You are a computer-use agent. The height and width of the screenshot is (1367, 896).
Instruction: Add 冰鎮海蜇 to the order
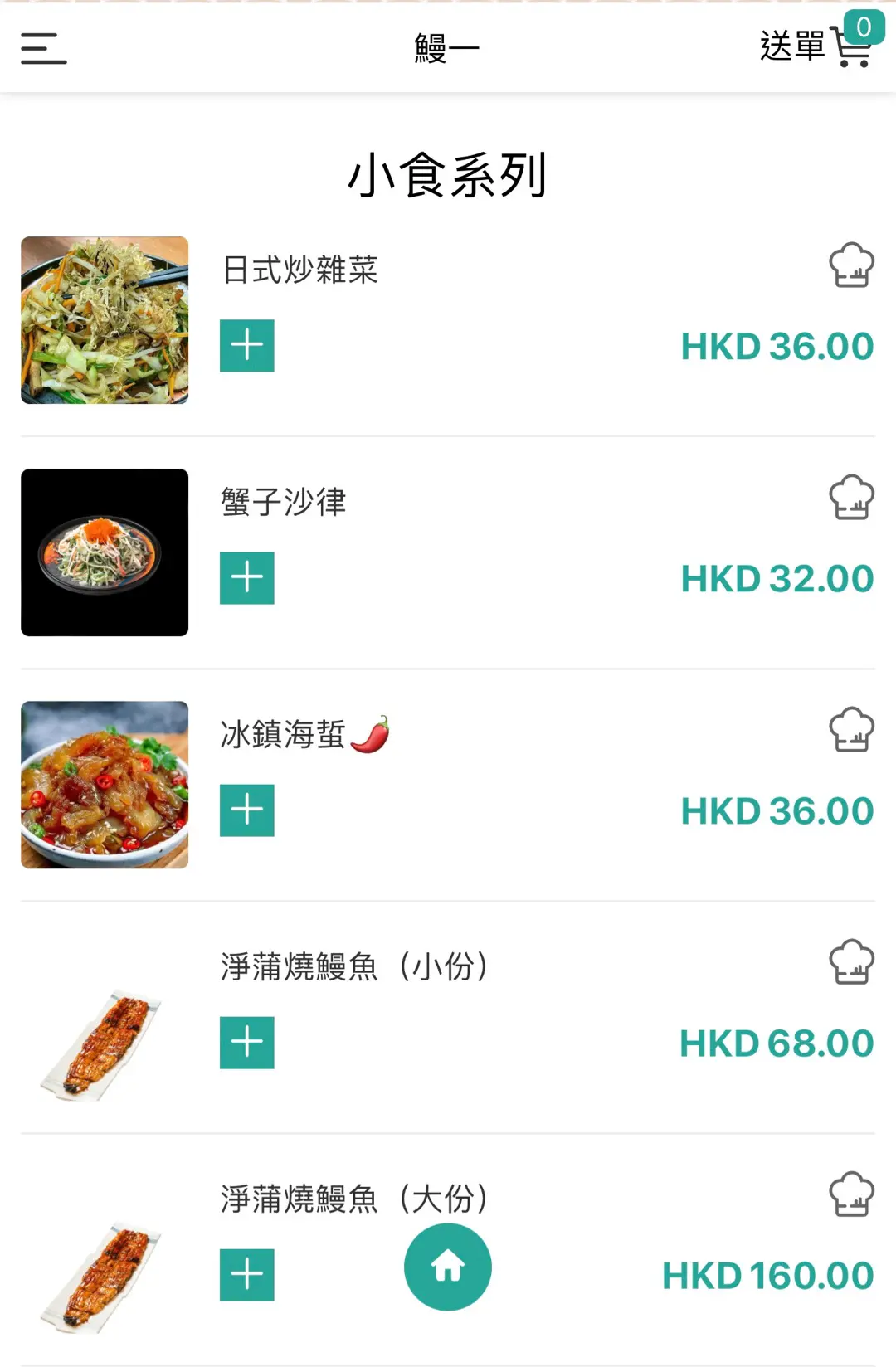click(x=246, y=810)
